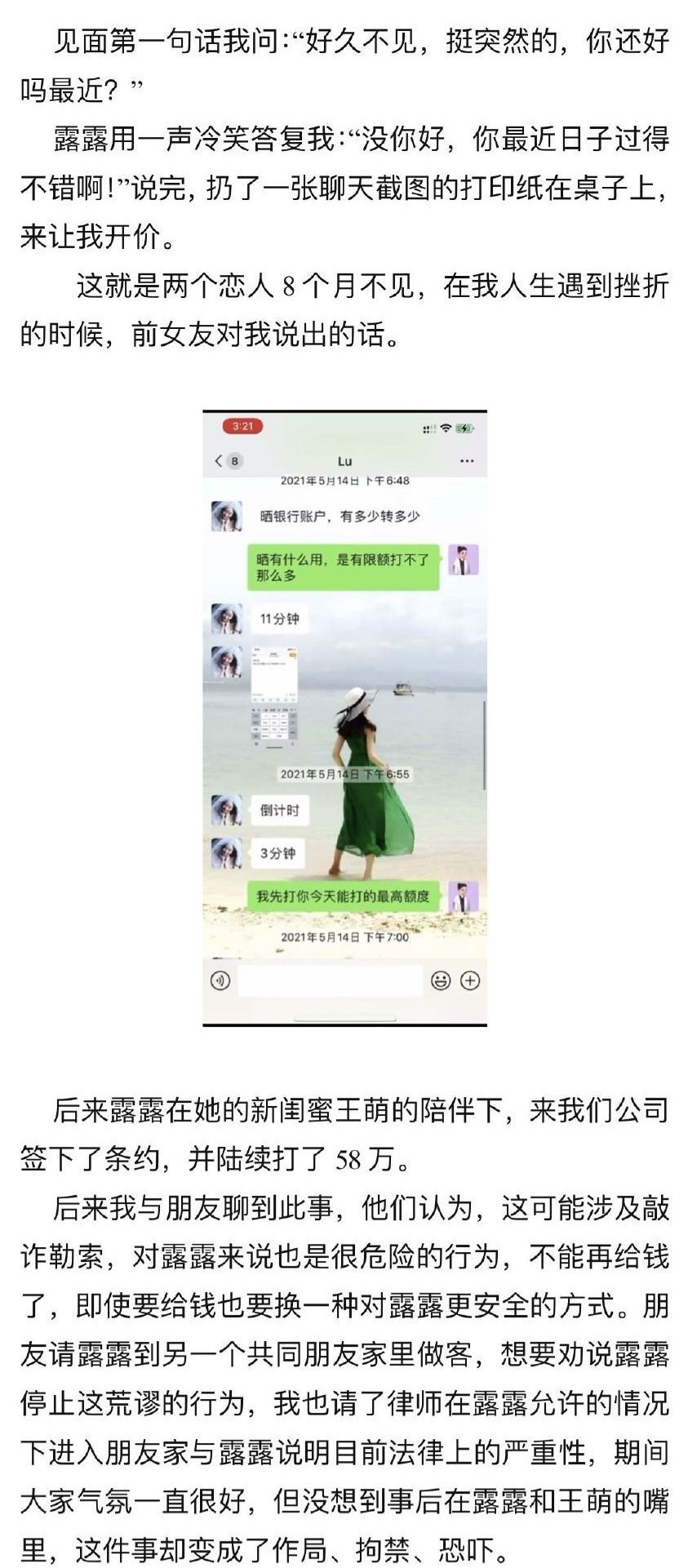Tap the empty message input field
The image size is (688, 1568).
click(x=331, y=981)
